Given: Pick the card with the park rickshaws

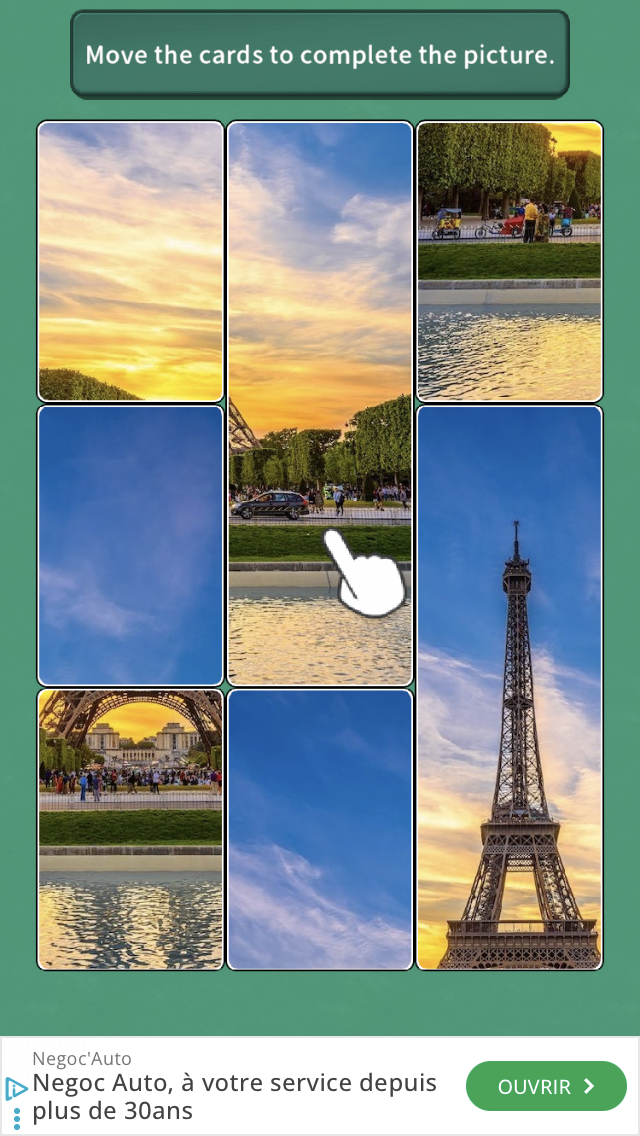Looking at the screenshot, I should point(510,261).
